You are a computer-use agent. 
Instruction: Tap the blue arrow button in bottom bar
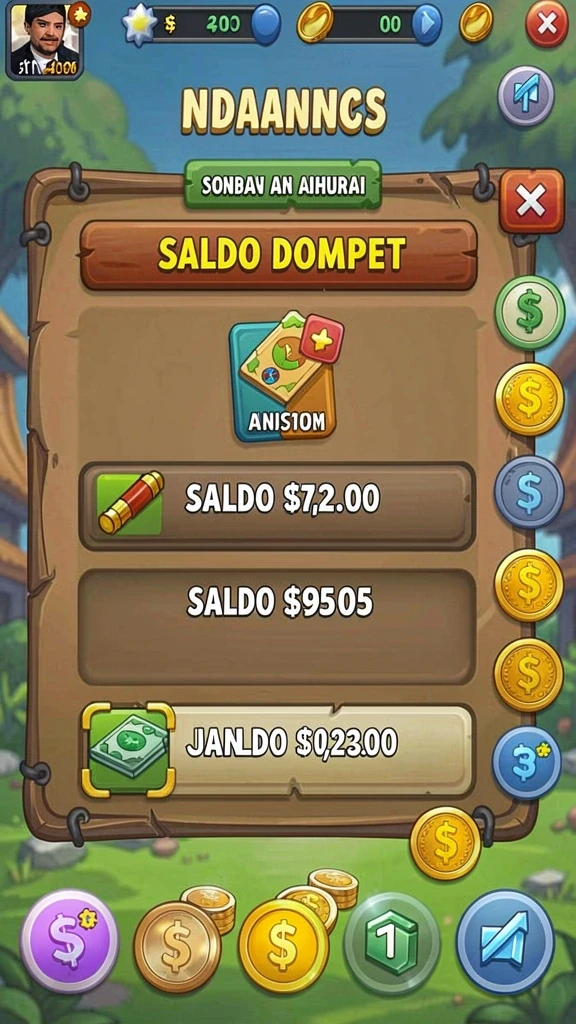(x=505, y=942)
